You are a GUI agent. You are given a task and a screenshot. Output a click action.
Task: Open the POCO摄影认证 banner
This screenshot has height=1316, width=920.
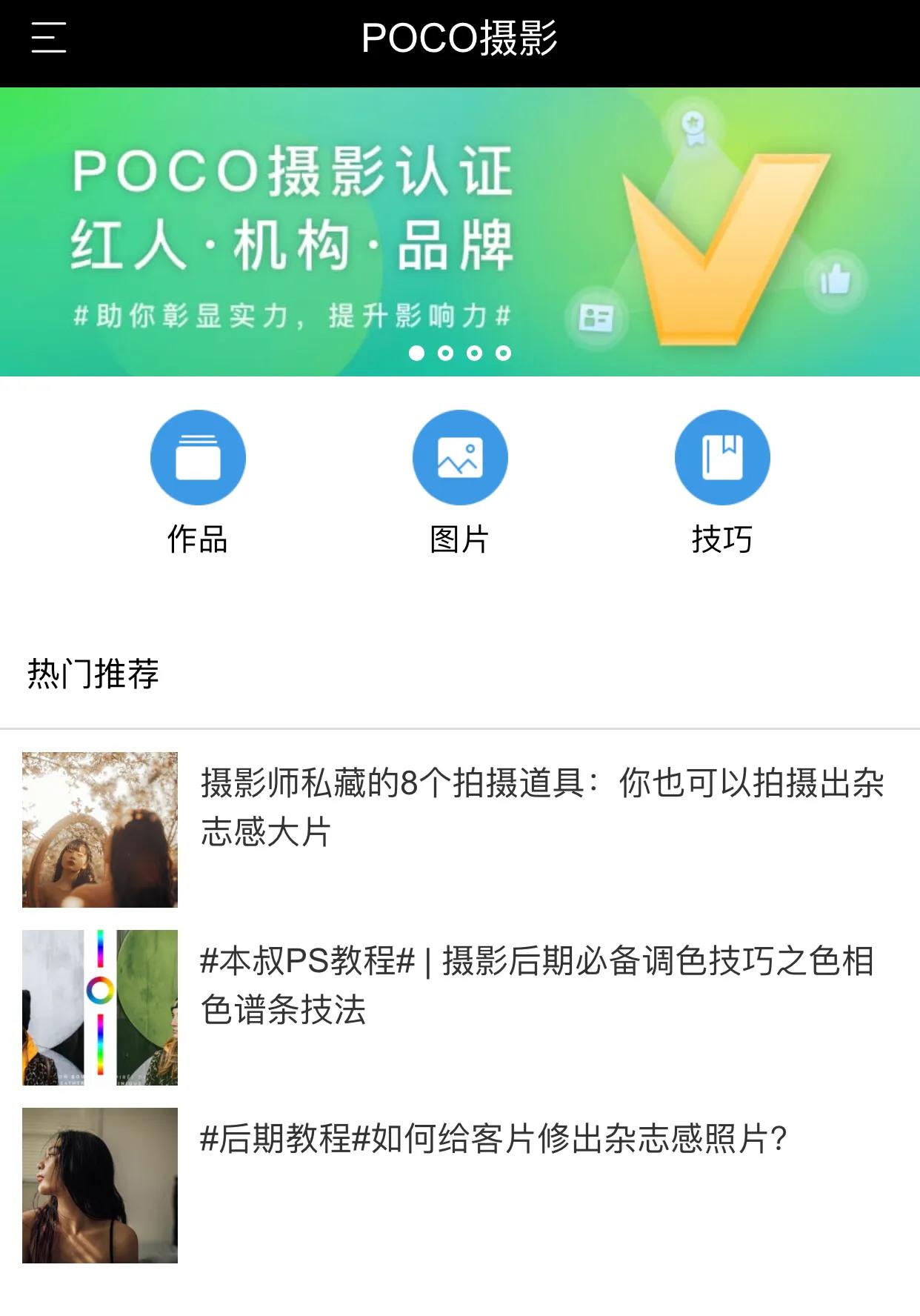click(x=296, y=222)
